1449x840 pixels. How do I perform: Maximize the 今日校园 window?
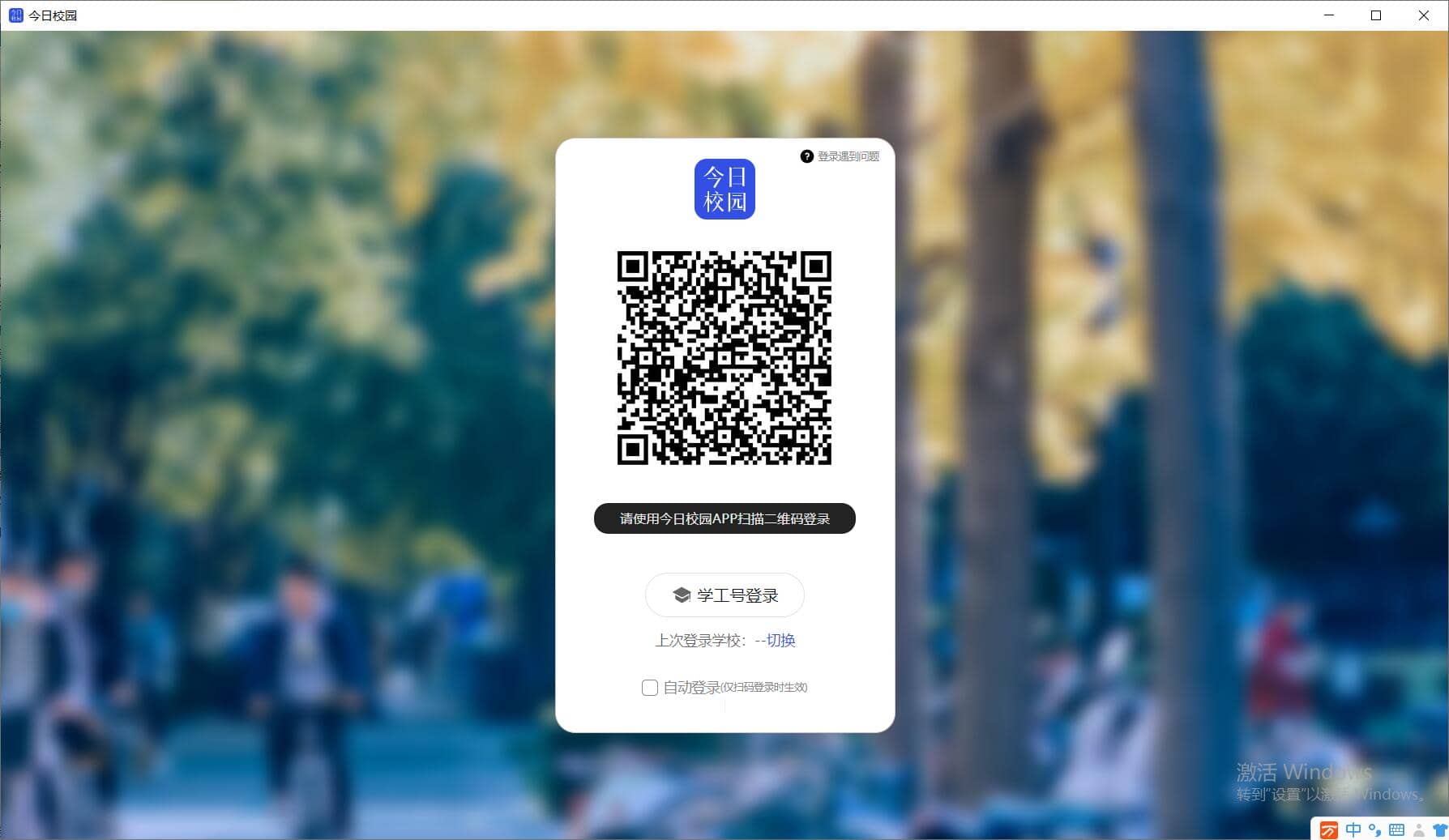tap(1376, 15)
